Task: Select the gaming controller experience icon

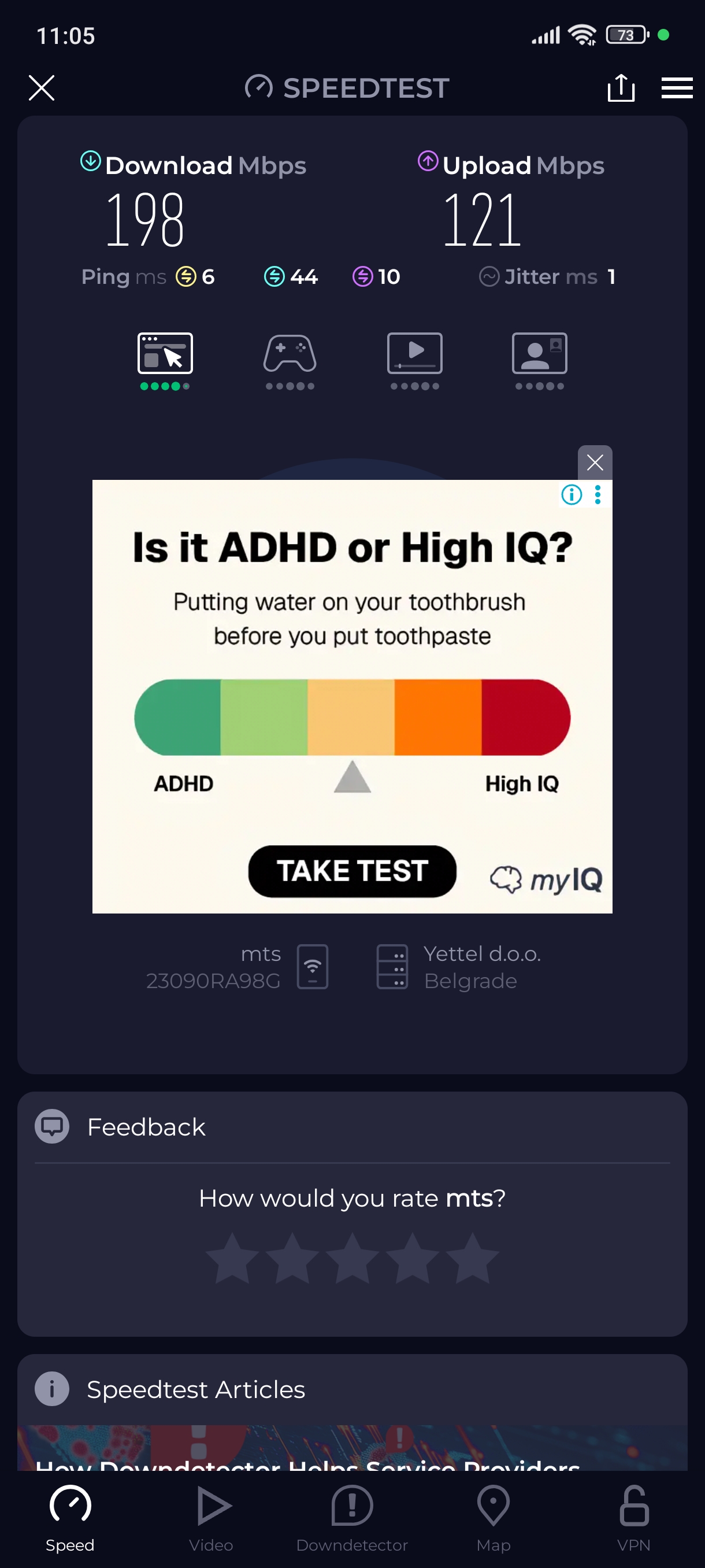Action: [290, 354]
